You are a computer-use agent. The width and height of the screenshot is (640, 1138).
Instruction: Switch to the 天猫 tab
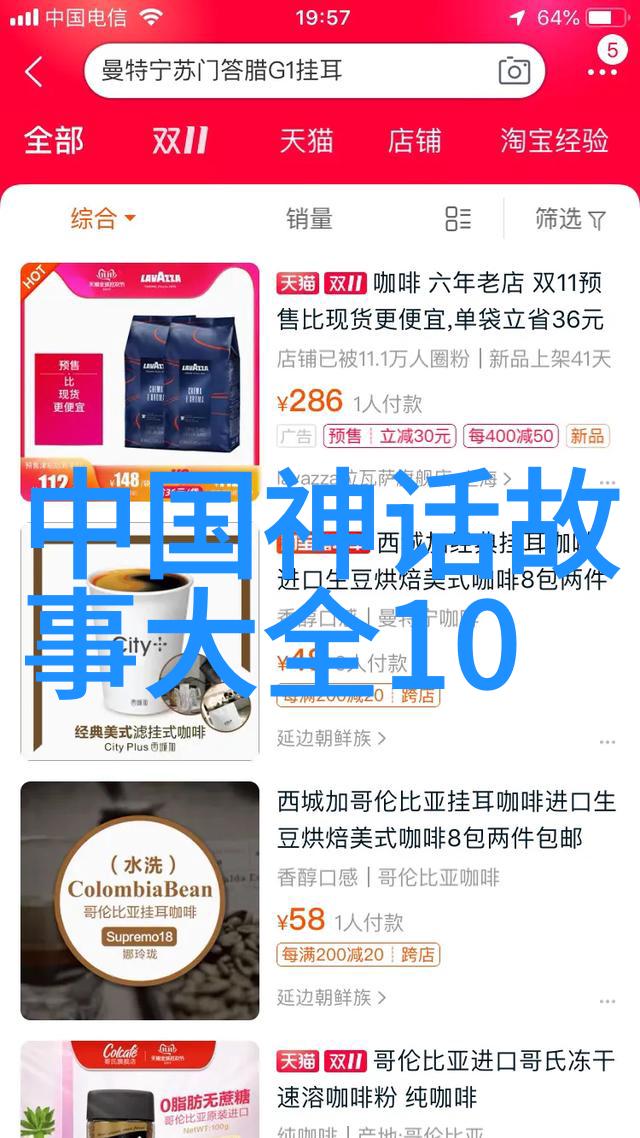pyautogui.click(x=306, y=141)
